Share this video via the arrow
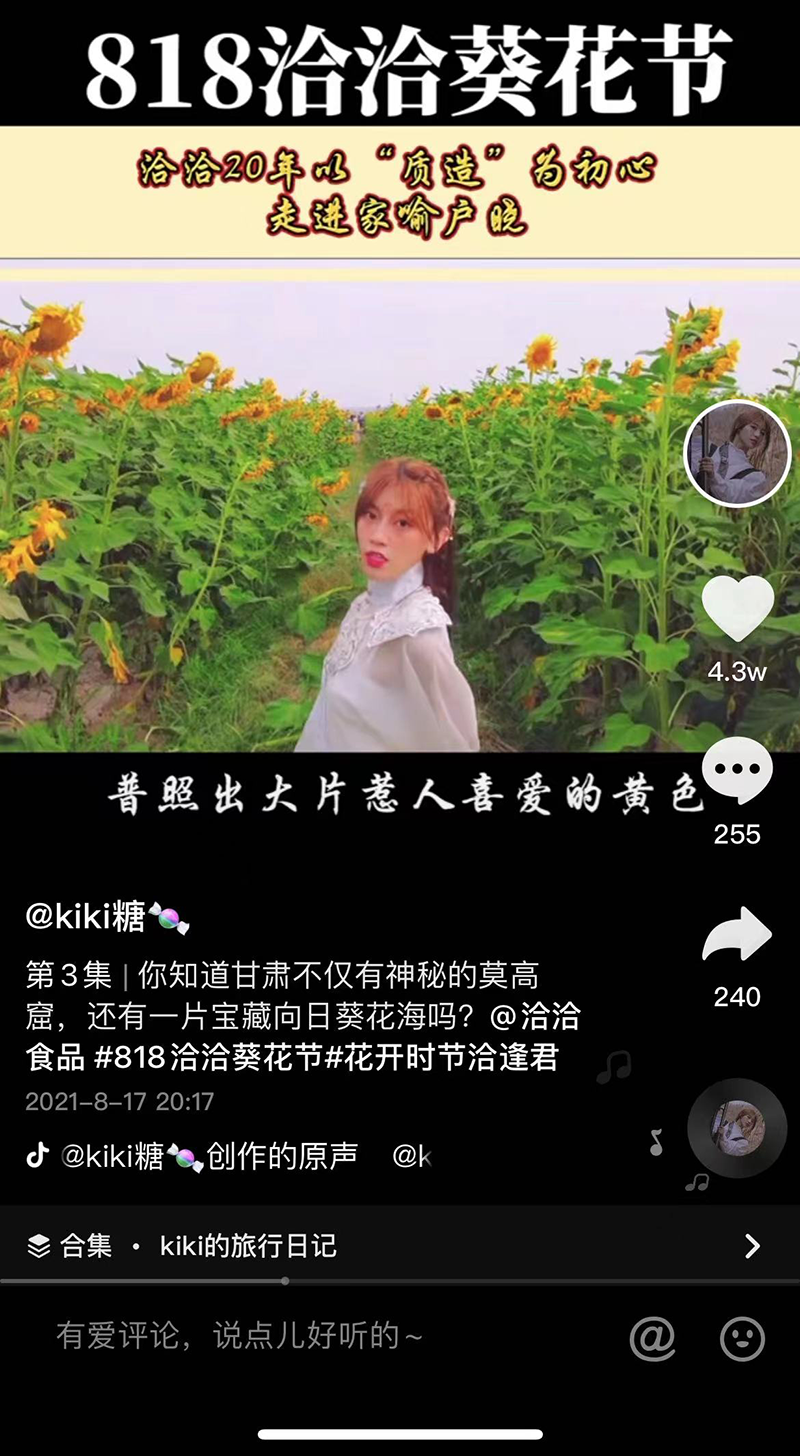This screenshot has height=1456, width=800. pyautogui.click(x=737, y=936)
